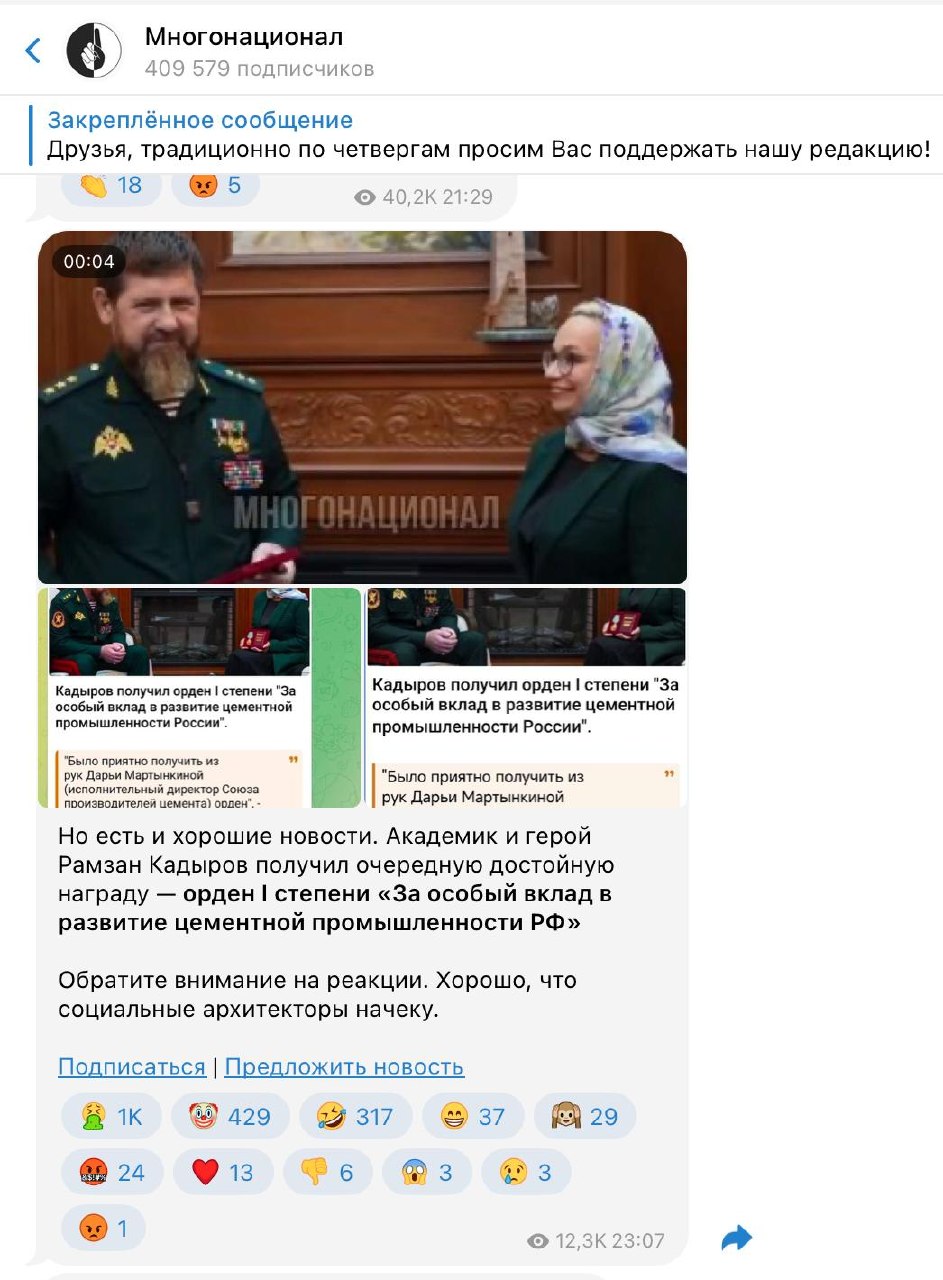943x1280 pixels.
Task: React with the monkey emoji showing 29
Action: coord(584,1116)
